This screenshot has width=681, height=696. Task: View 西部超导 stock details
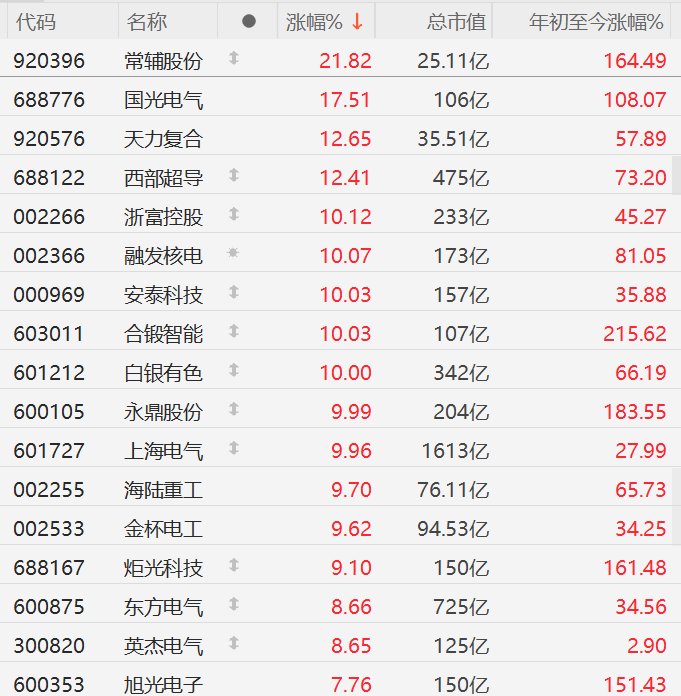(x=163, y=178)
